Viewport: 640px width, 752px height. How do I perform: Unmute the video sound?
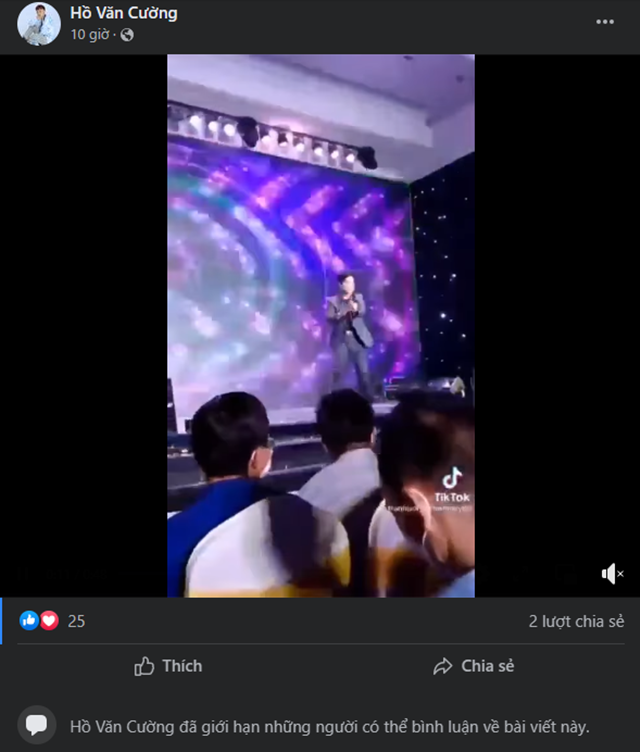[612, 573]
